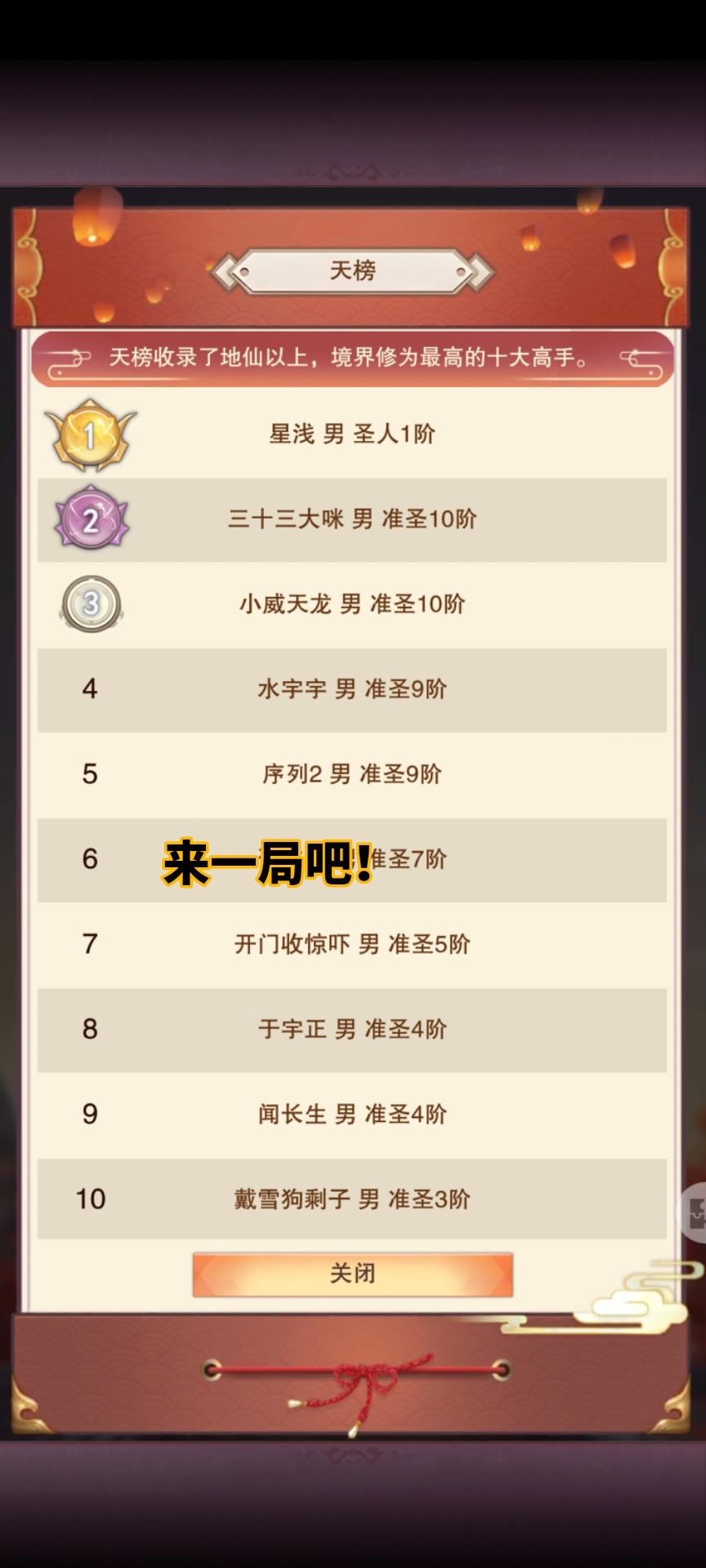The width and height of the screenshot is (706, 1568).
Task: Open rank 4 entry 水宇宇
Action: pos(353,690)
